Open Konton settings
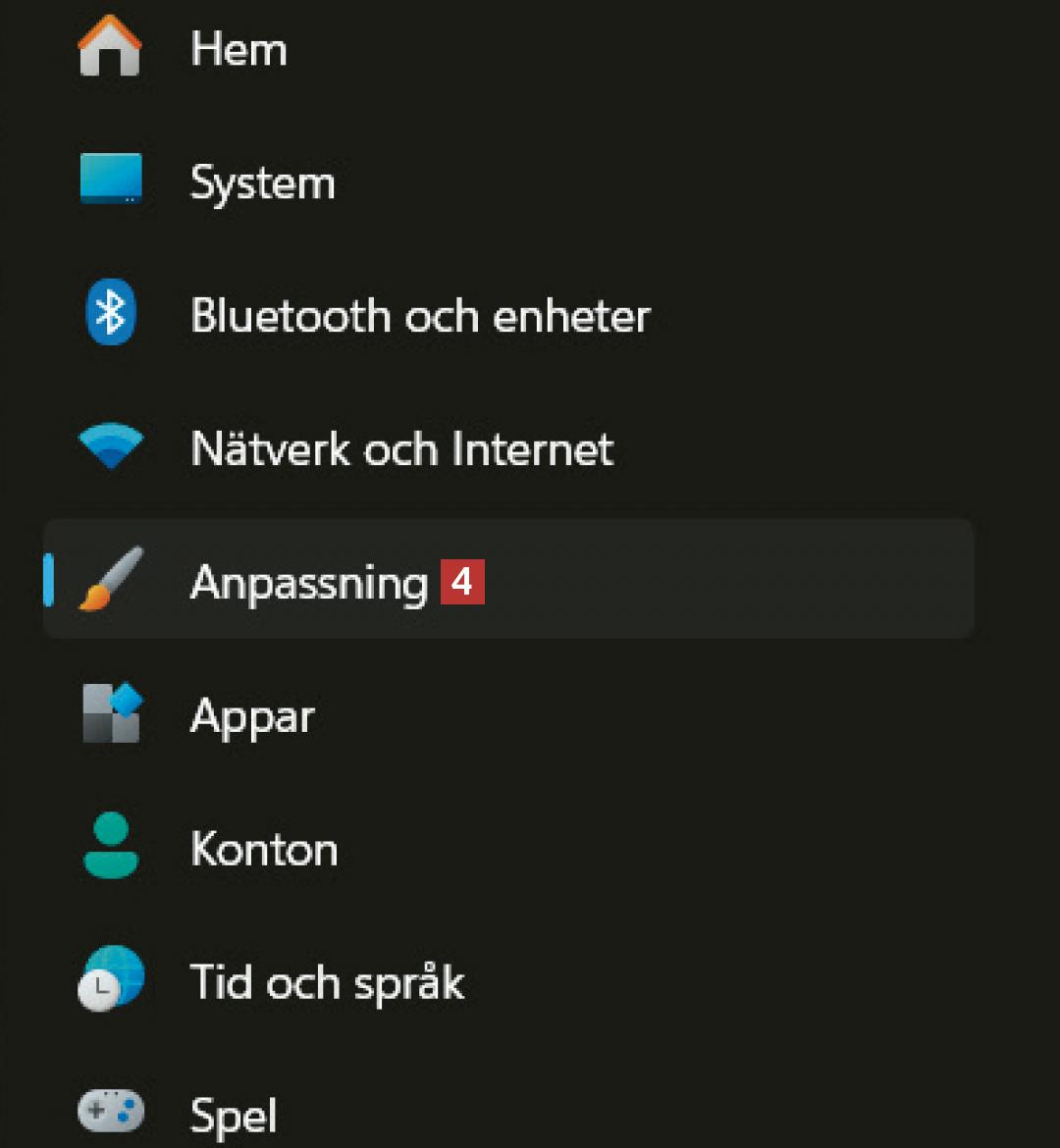Screen dimensions: 1060x1148 click(263, 849)
